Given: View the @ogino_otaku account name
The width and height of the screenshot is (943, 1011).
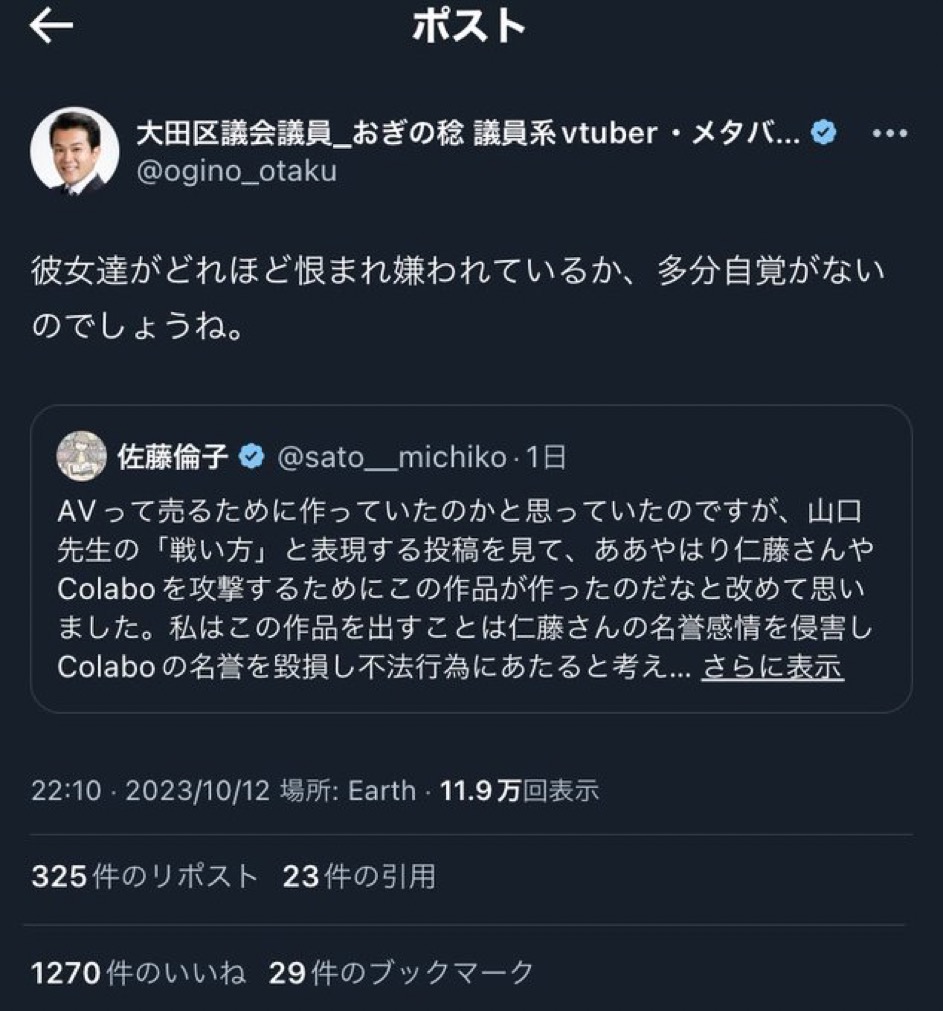Looking at the screenshot, I should (467, 133).
